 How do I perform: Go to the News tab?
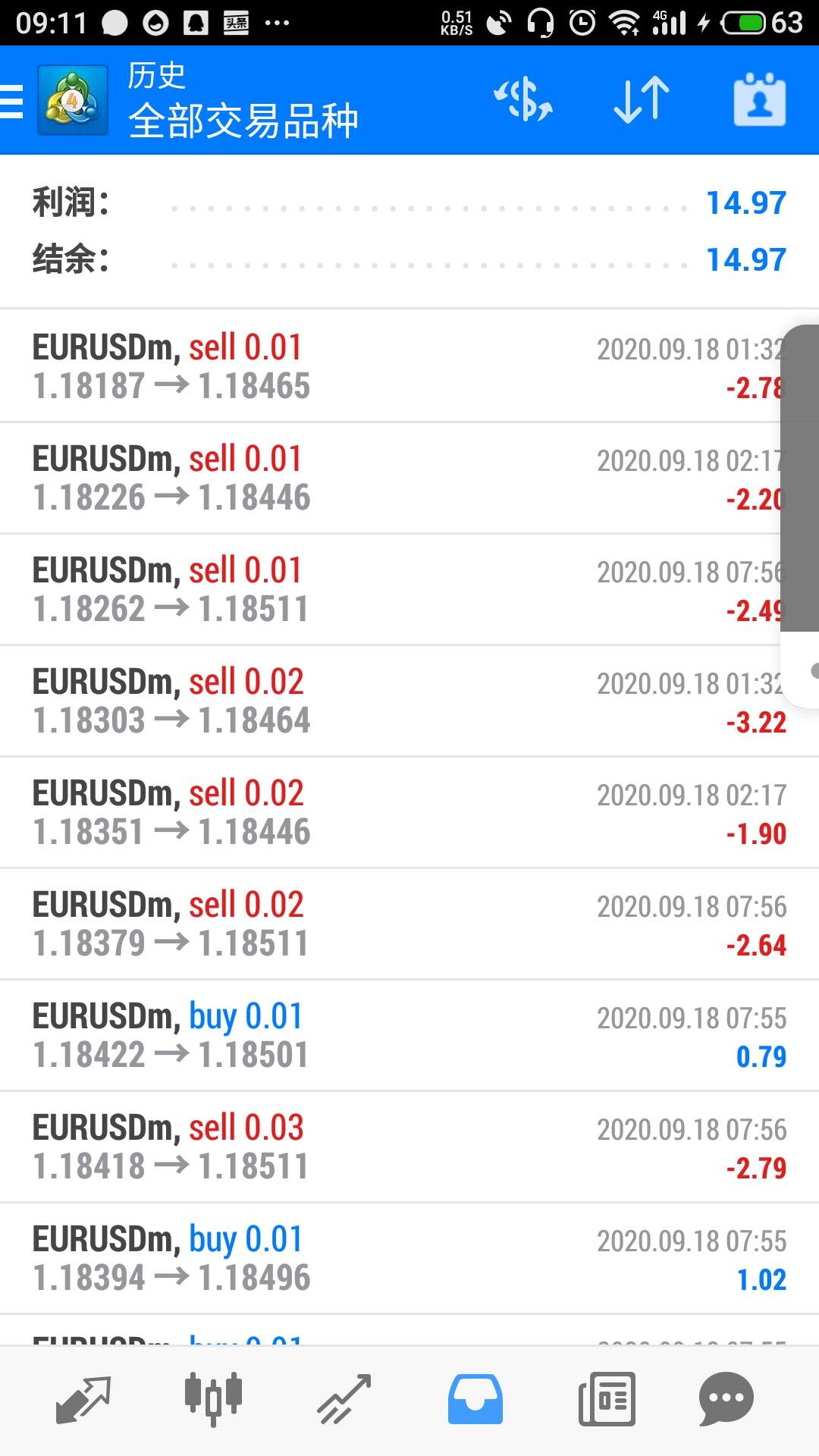[x=607, y=1399]
